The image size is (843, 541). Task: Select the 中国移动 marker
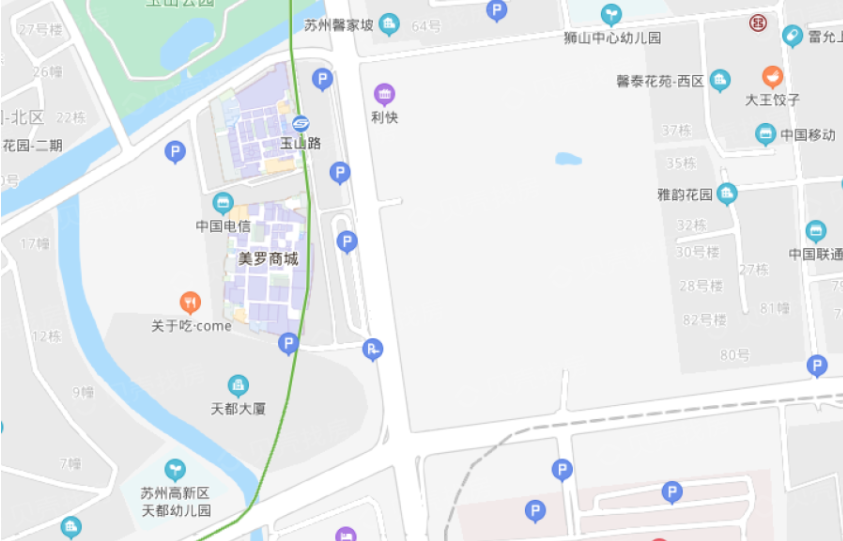click(x=765, y=134)
